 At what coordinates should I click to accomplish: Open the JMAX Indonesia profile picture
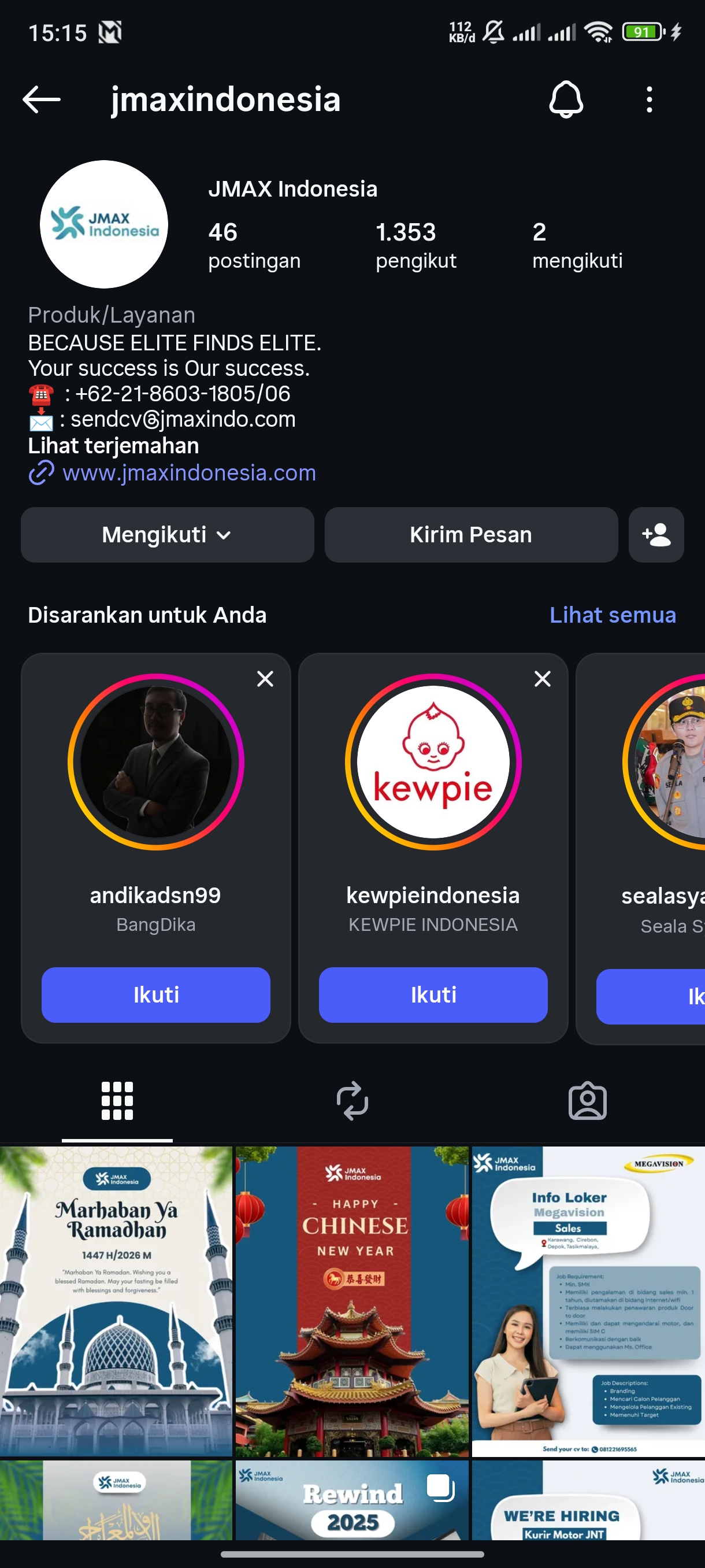[x=104, y=224]
